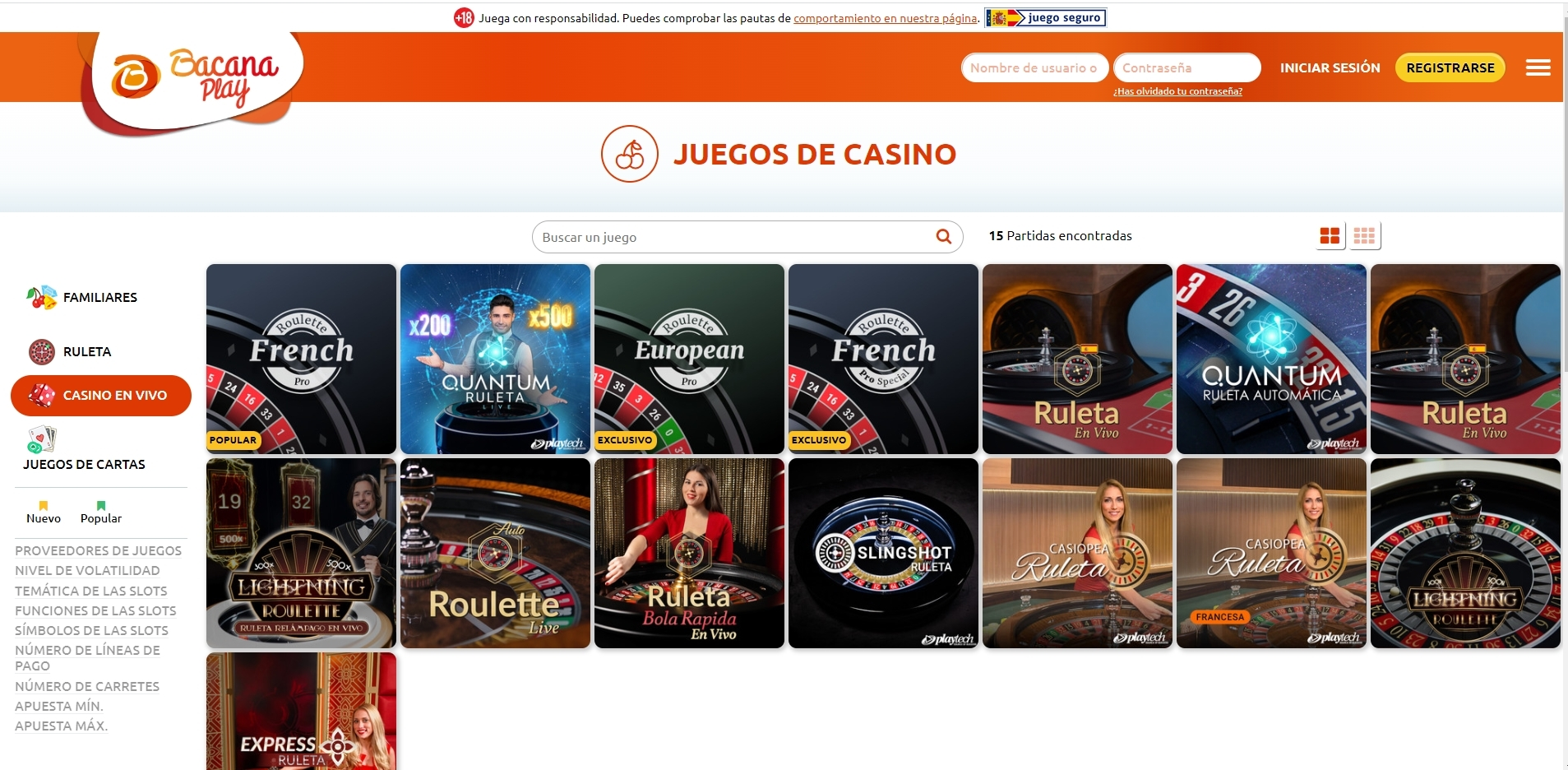The width and height of the screenshot is (1568, 770).
Task: Tap INICIAR SESIÓN
Action: pos(1330,67)
